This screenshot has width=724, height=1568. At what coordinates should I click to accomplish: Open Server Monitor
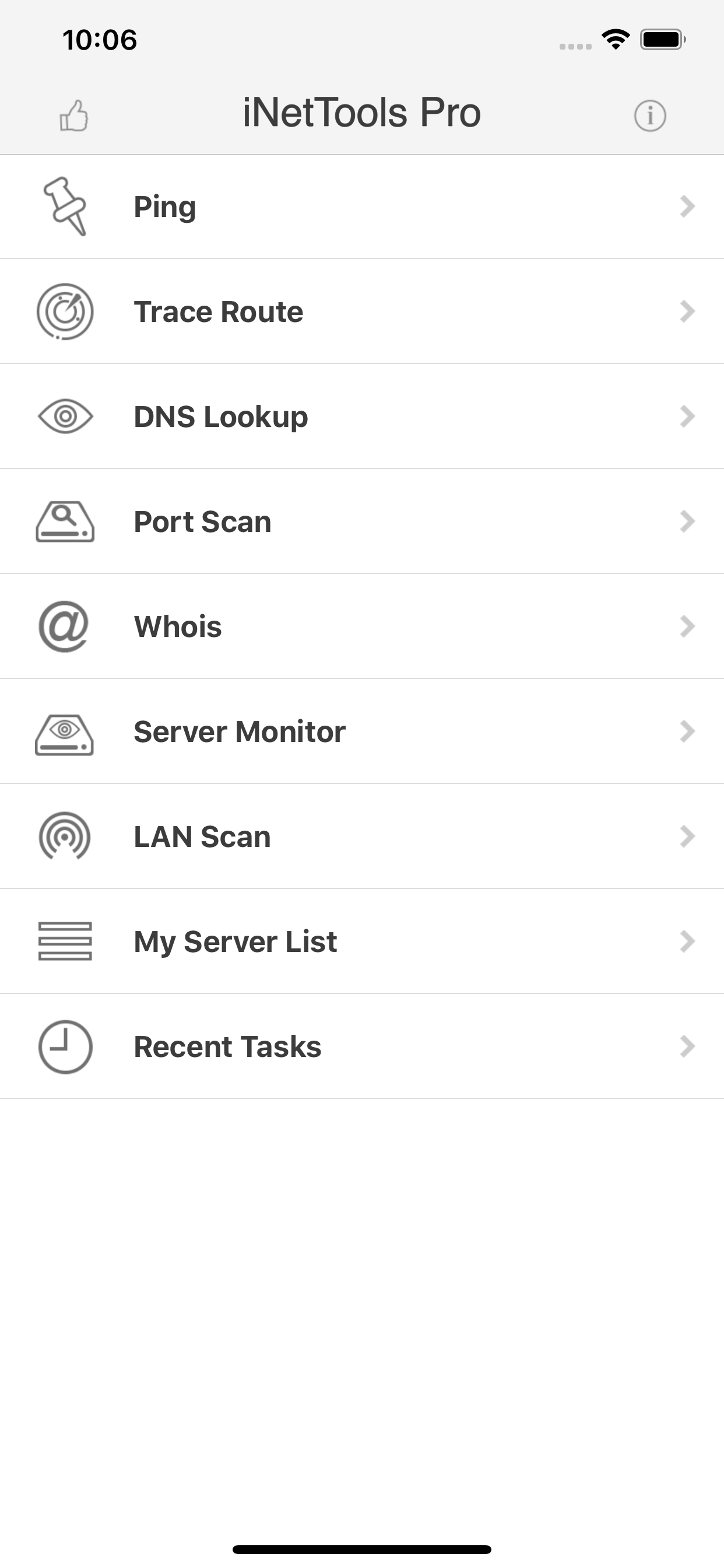click(362, 731)
